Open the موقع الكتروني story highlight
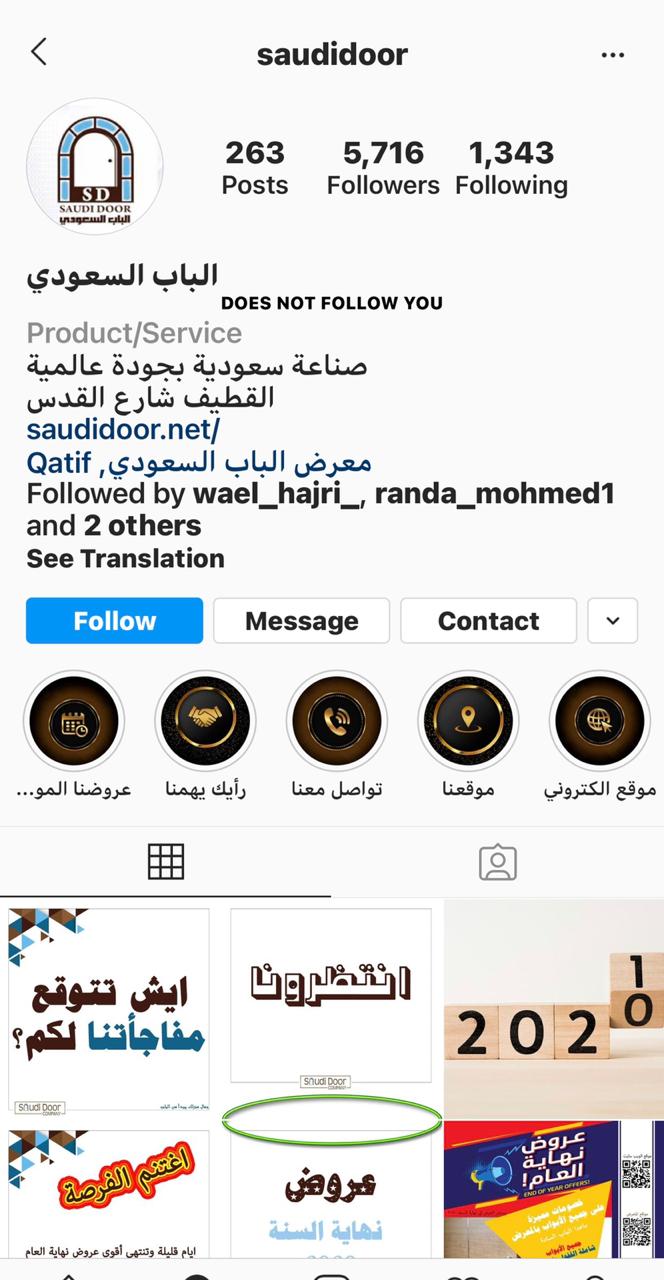The height and width of the screenshot is (1280, 664). [x=600, y=722]
